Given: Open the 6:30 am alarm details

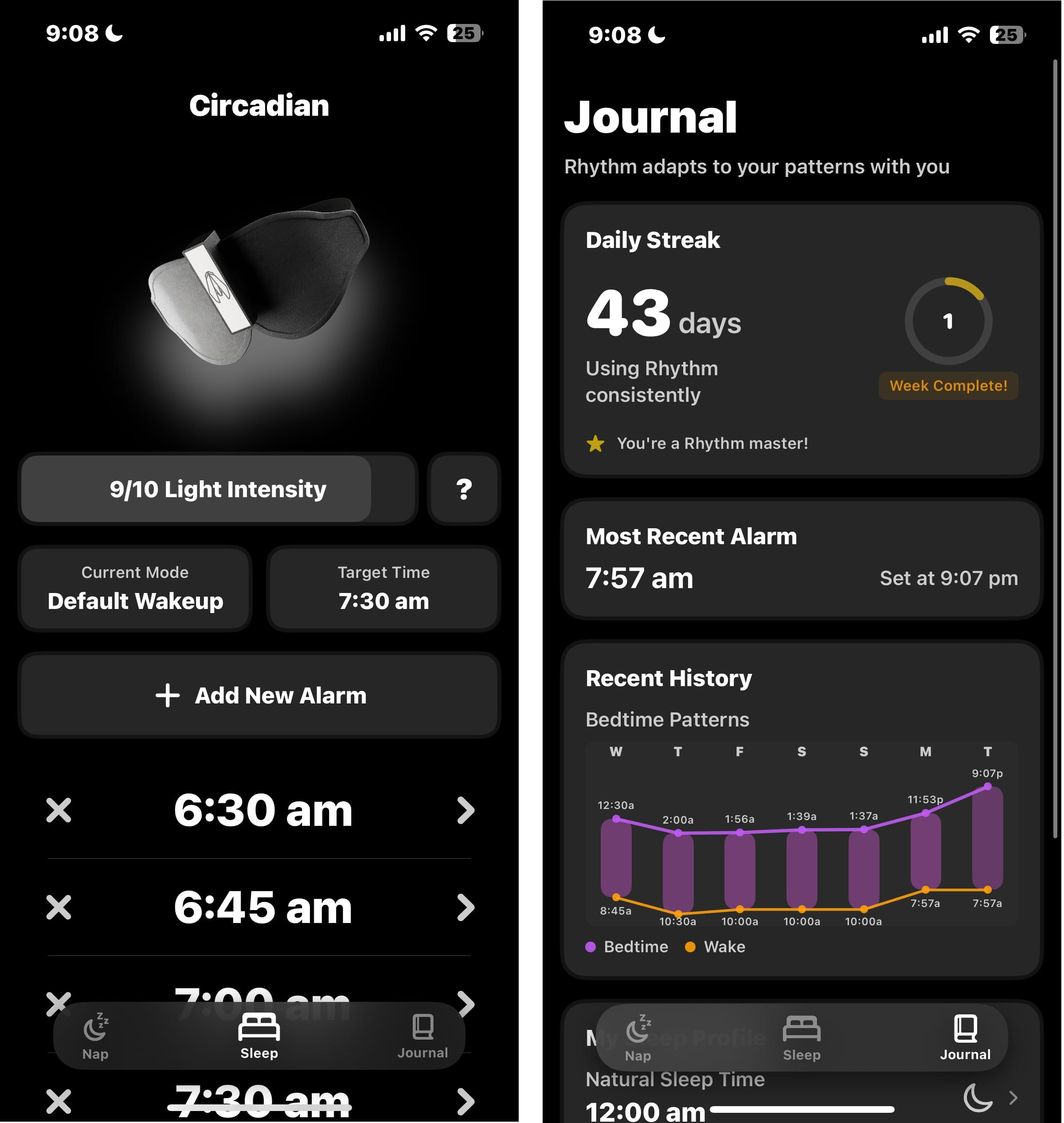Looking at the screenshot, I should tap(465, 810).
